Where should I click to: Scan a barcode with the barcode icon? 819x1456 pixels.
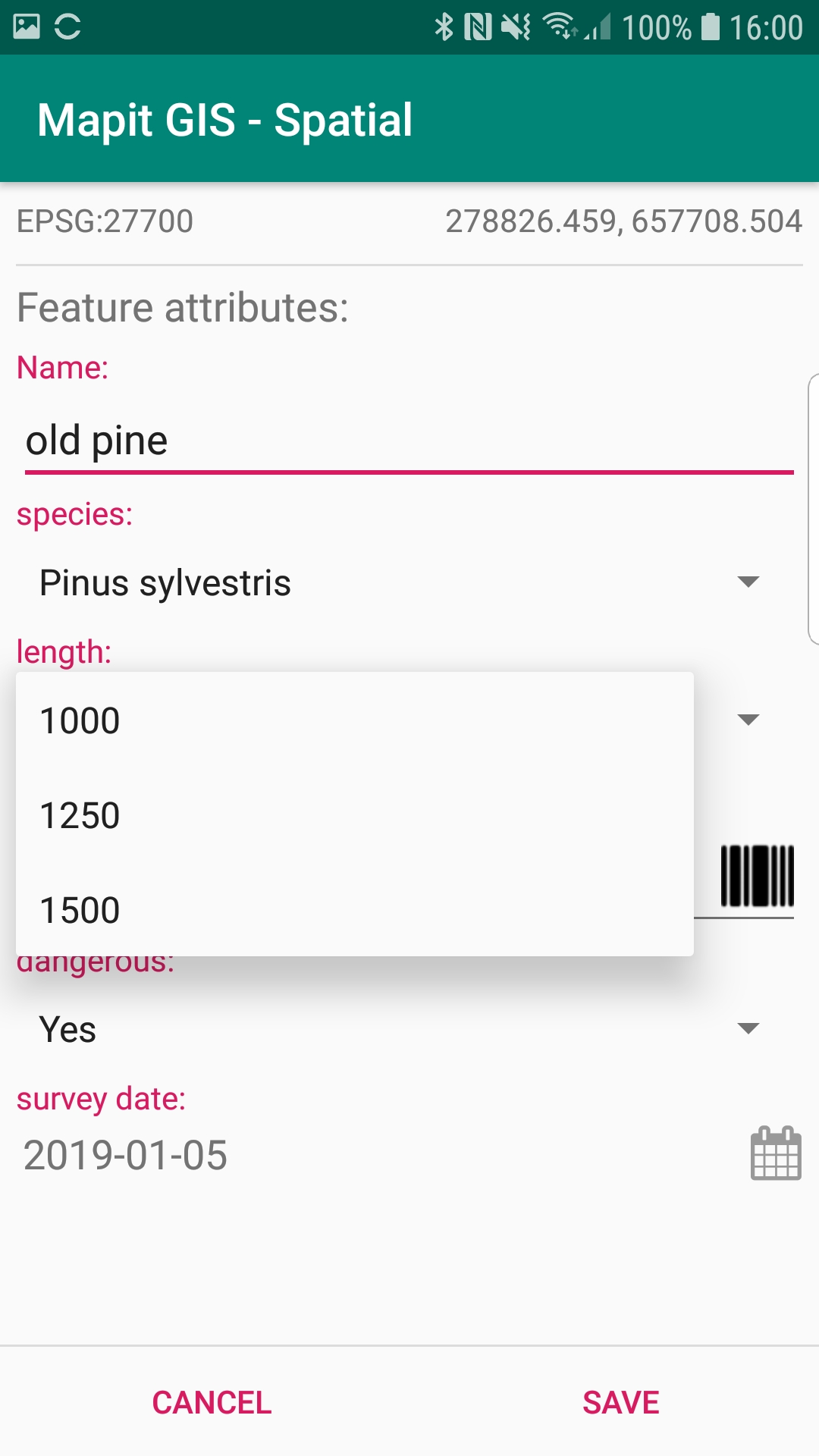pyautogui.click(x=757, y=876)
